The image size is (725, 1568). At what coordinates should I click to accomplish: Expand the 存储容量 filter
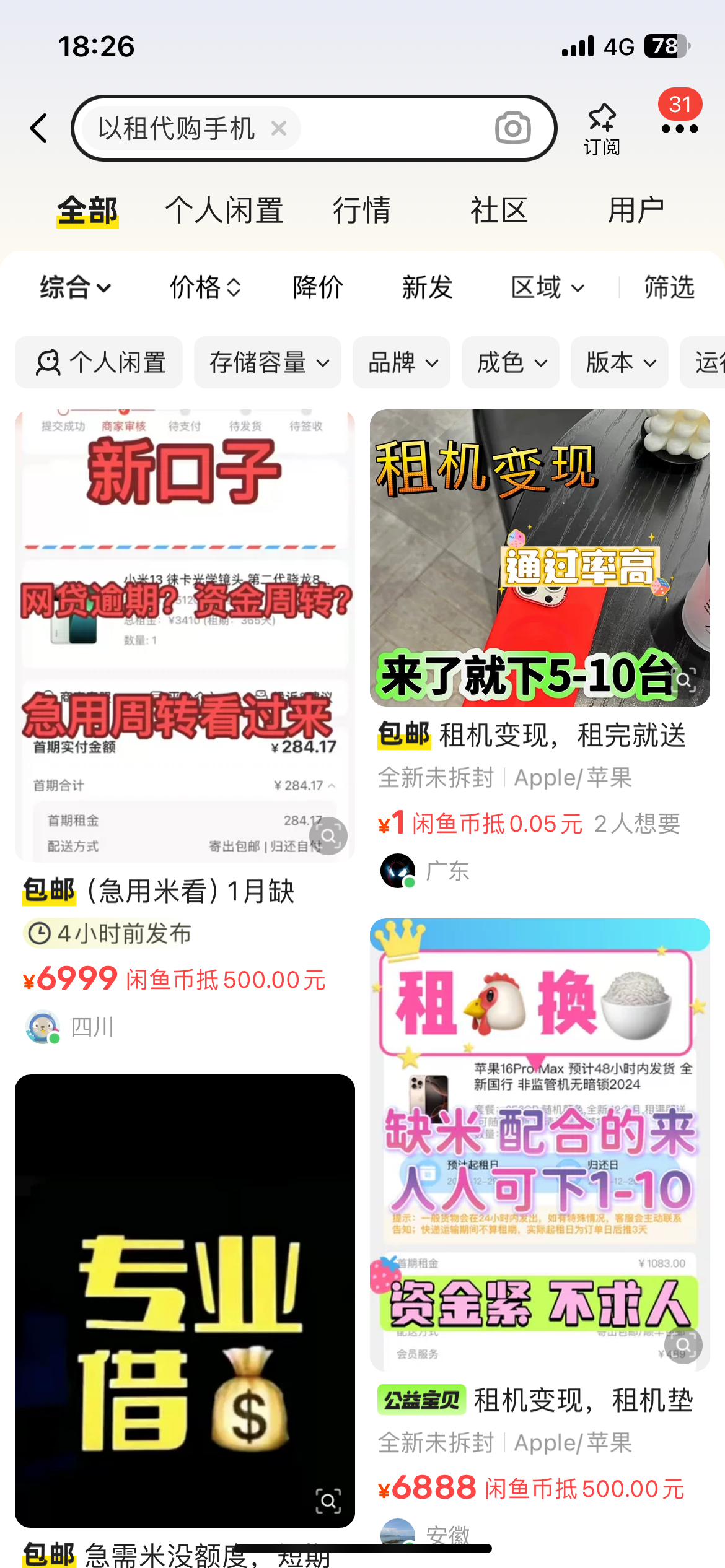click(268, 362)
